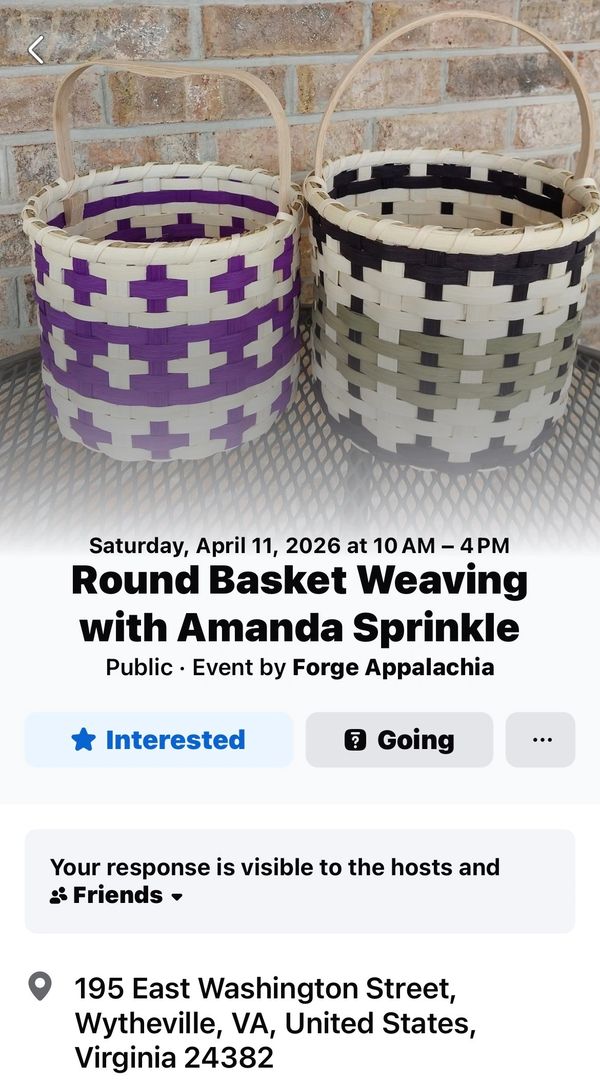Screen dimensions: 600x1082
Task: View the event cover photo of baskets
Action: [300, 280]
